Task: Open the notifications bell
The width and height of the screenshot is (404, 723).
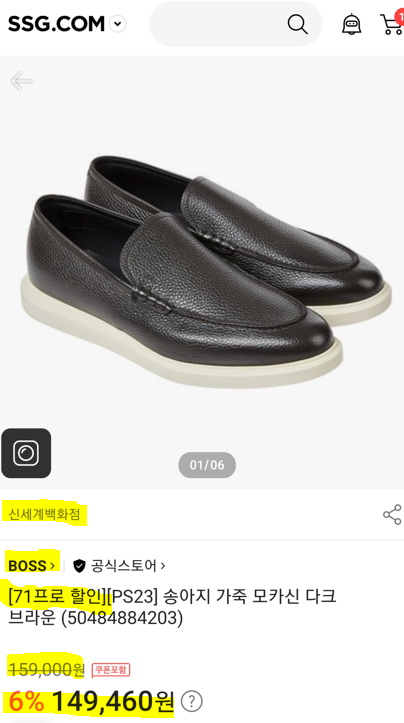Action: point(351,24)
